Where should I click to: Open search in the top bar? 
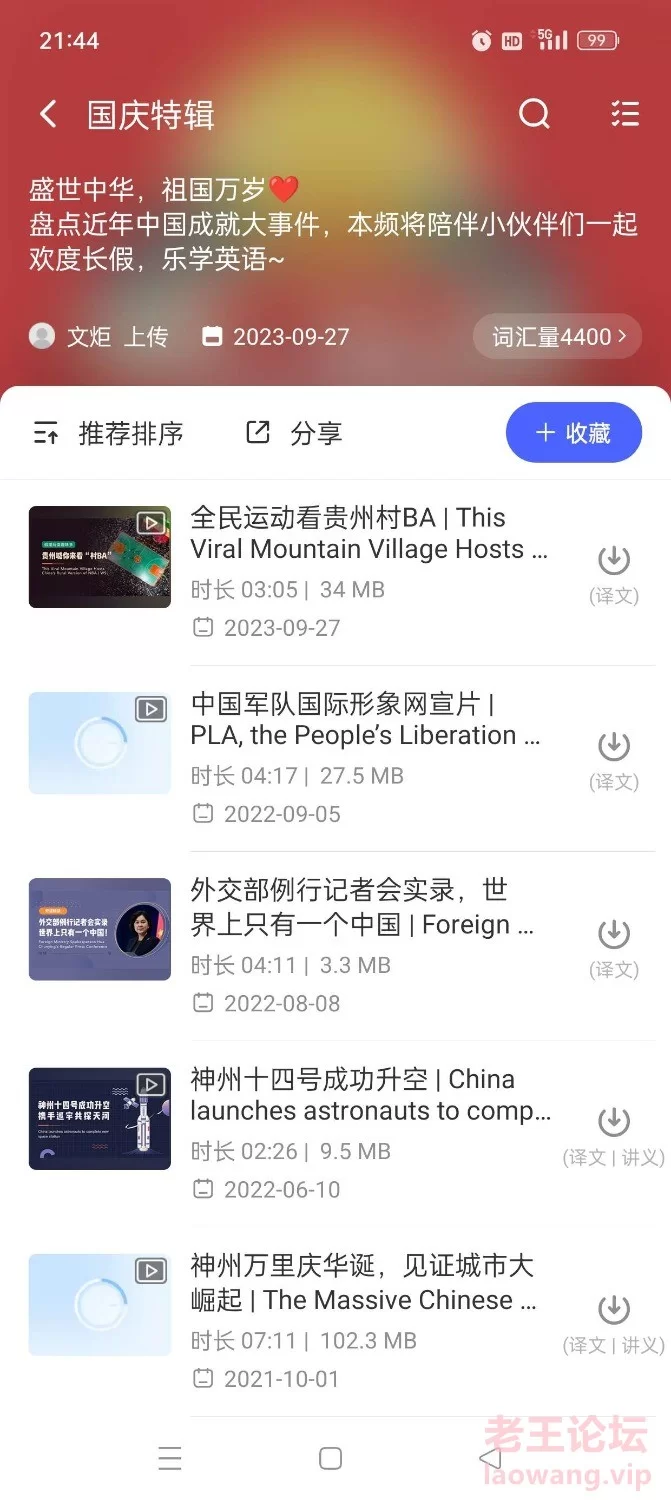tap(534, 114)
